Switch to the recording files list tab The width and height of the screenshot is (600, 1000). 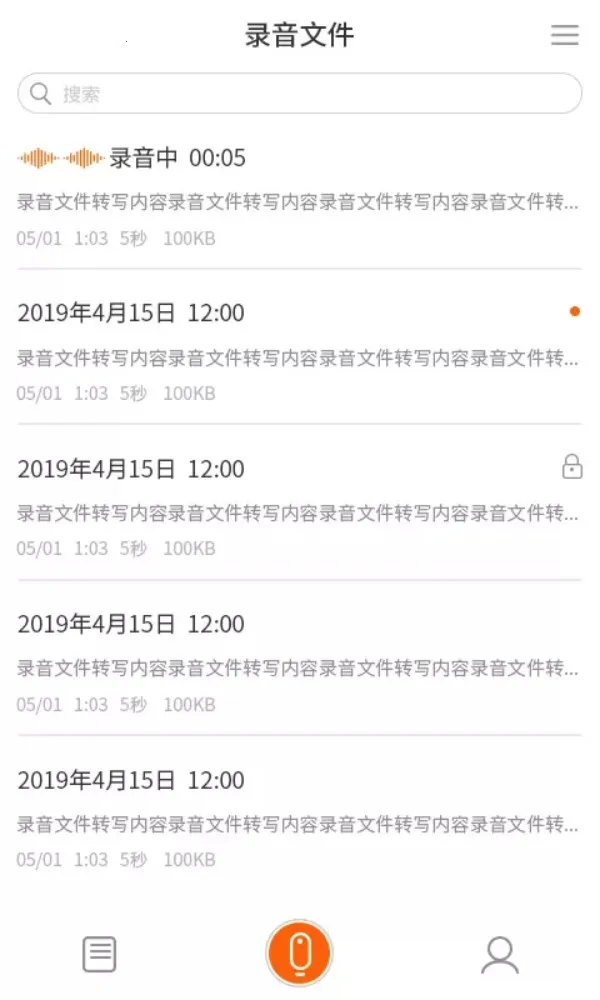[99, 954]
